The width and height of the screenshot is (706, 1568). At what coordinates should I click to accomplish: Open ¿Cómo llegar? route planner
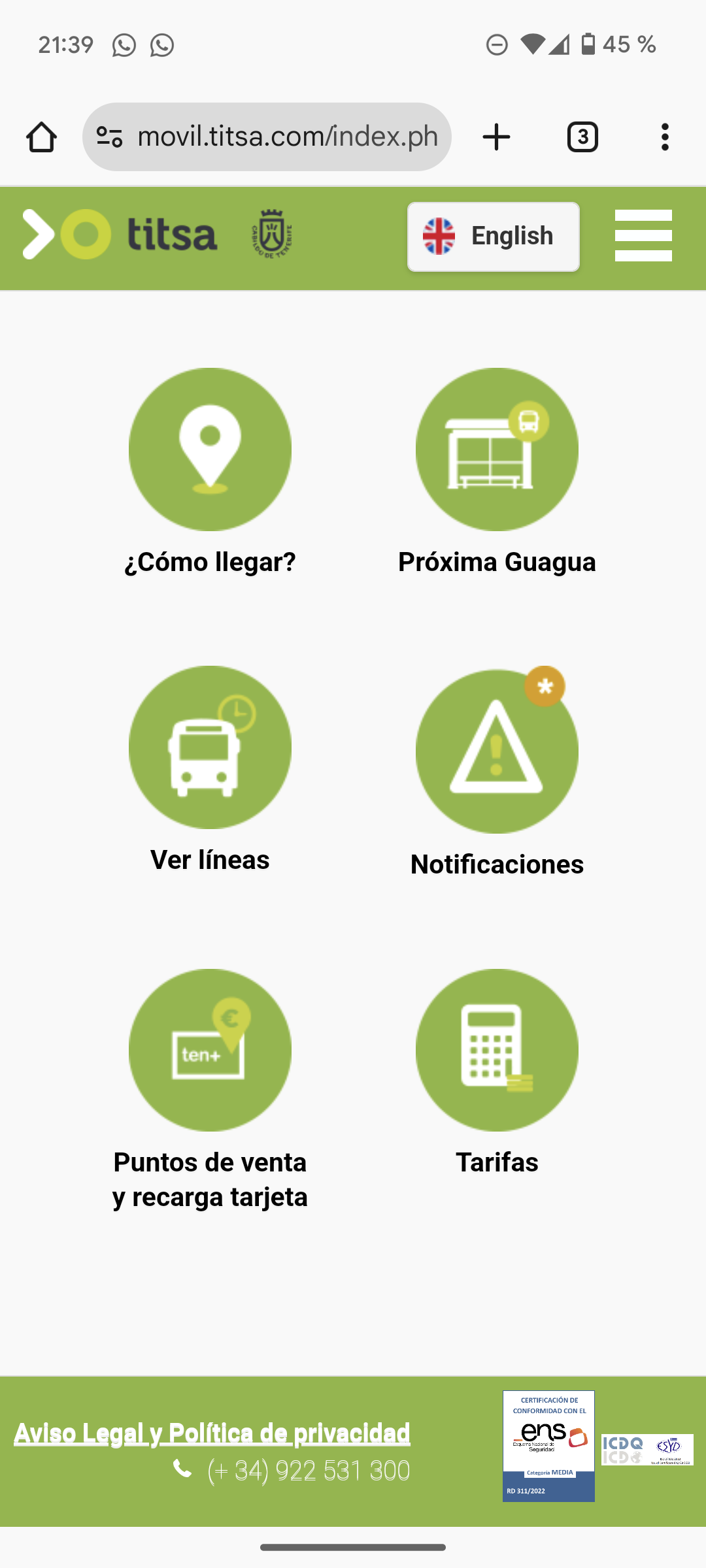pyautogui.click(x=210, y=449)
